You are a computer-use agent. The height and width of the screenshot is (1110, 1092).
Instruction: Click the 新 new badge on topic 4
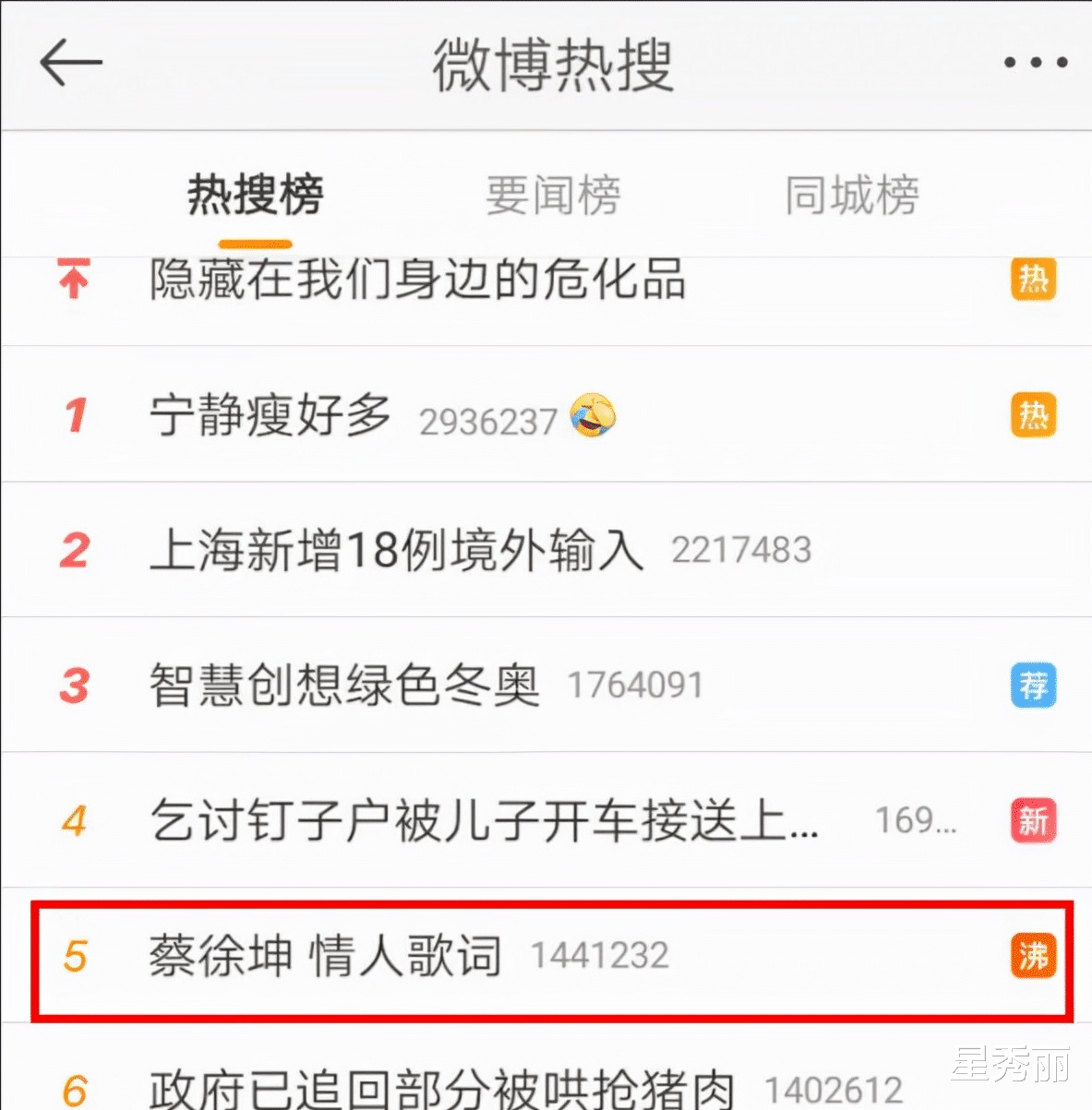(1032, 820)
